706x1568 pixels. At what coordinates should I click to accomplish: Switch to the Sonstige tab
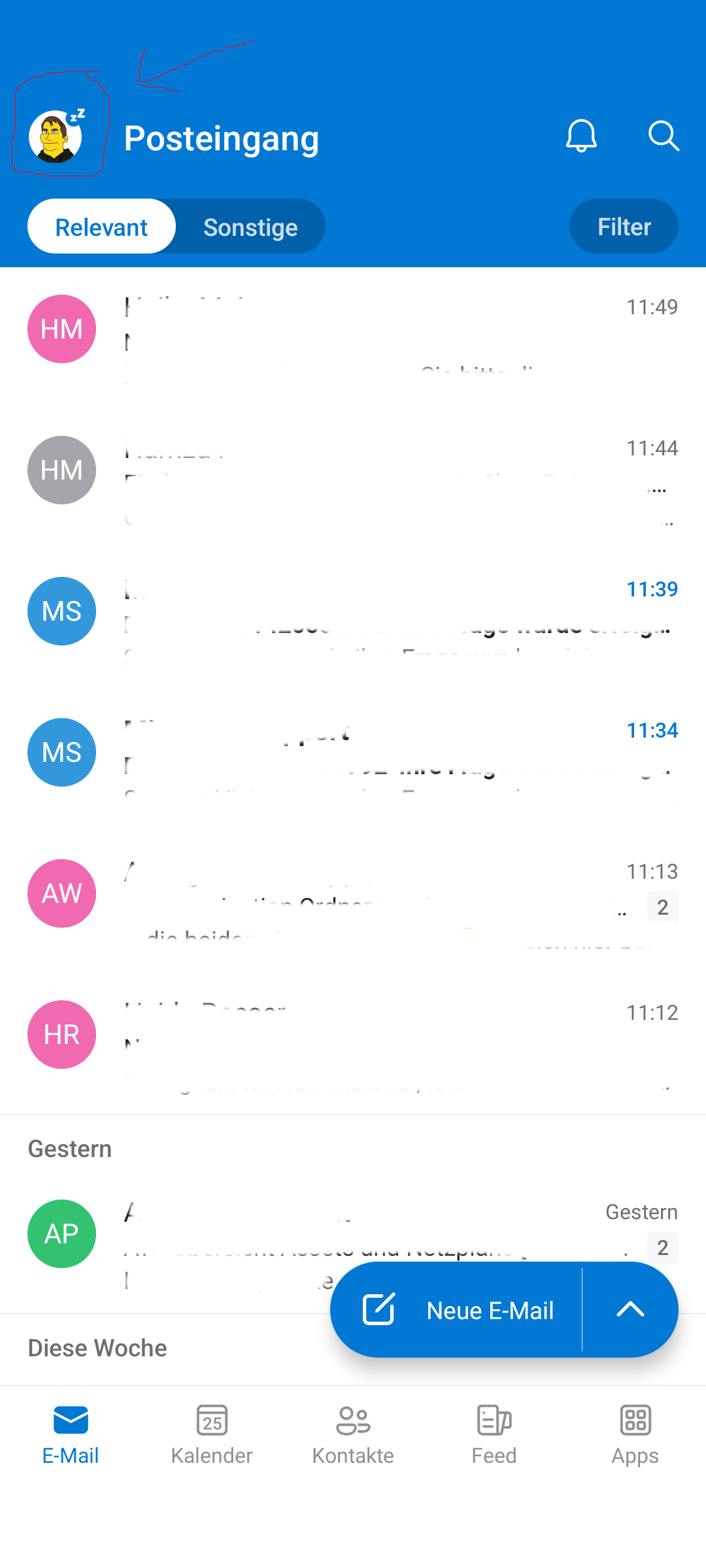click(250, 227)
